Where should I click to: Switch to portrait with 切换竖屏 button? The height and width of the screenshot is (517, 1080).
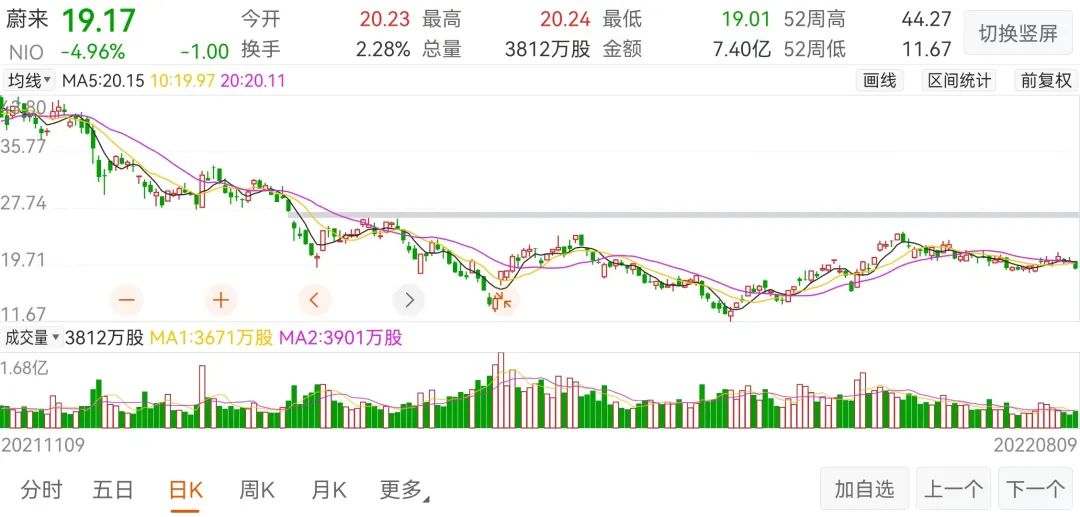coord(1017,33)
